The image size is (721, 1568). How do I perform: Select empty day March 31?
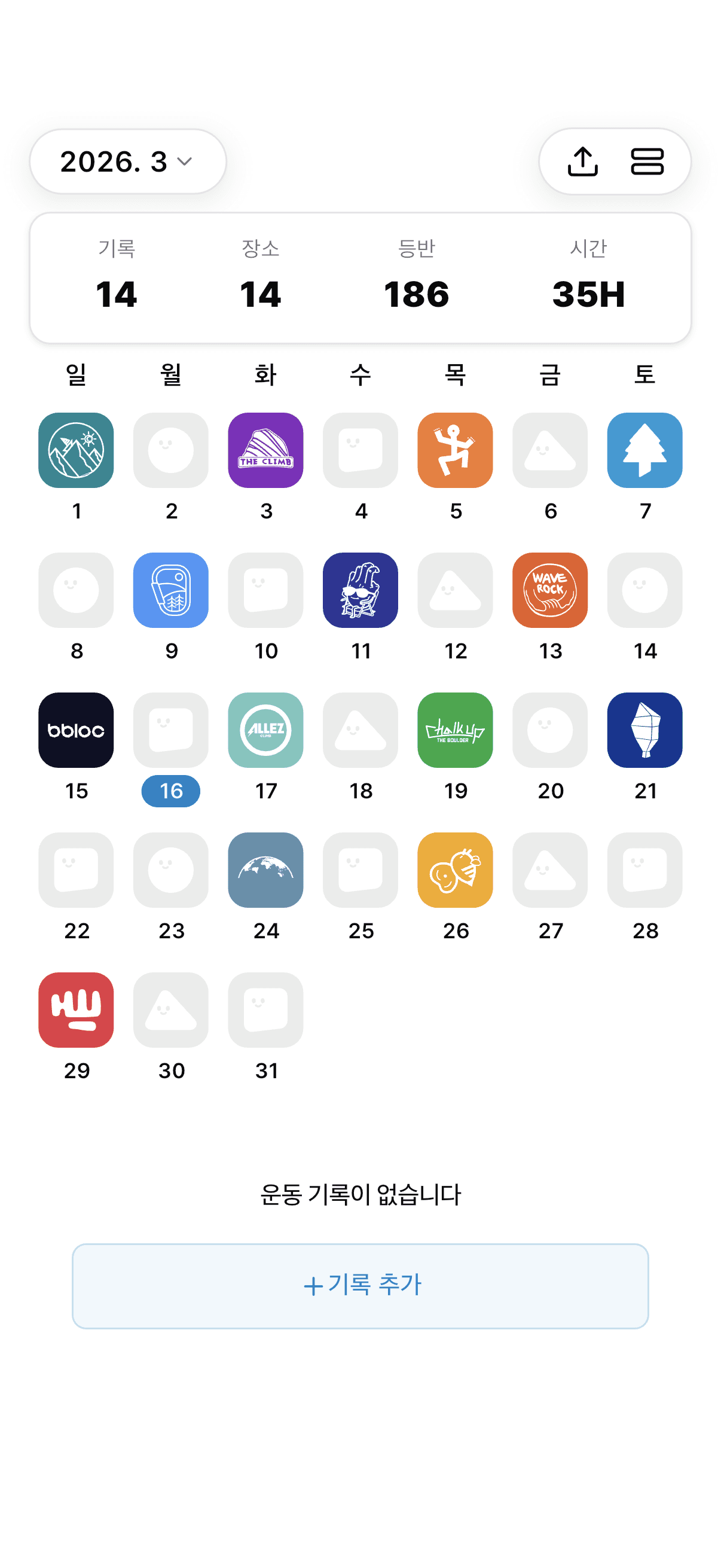tap(266, 1011)
